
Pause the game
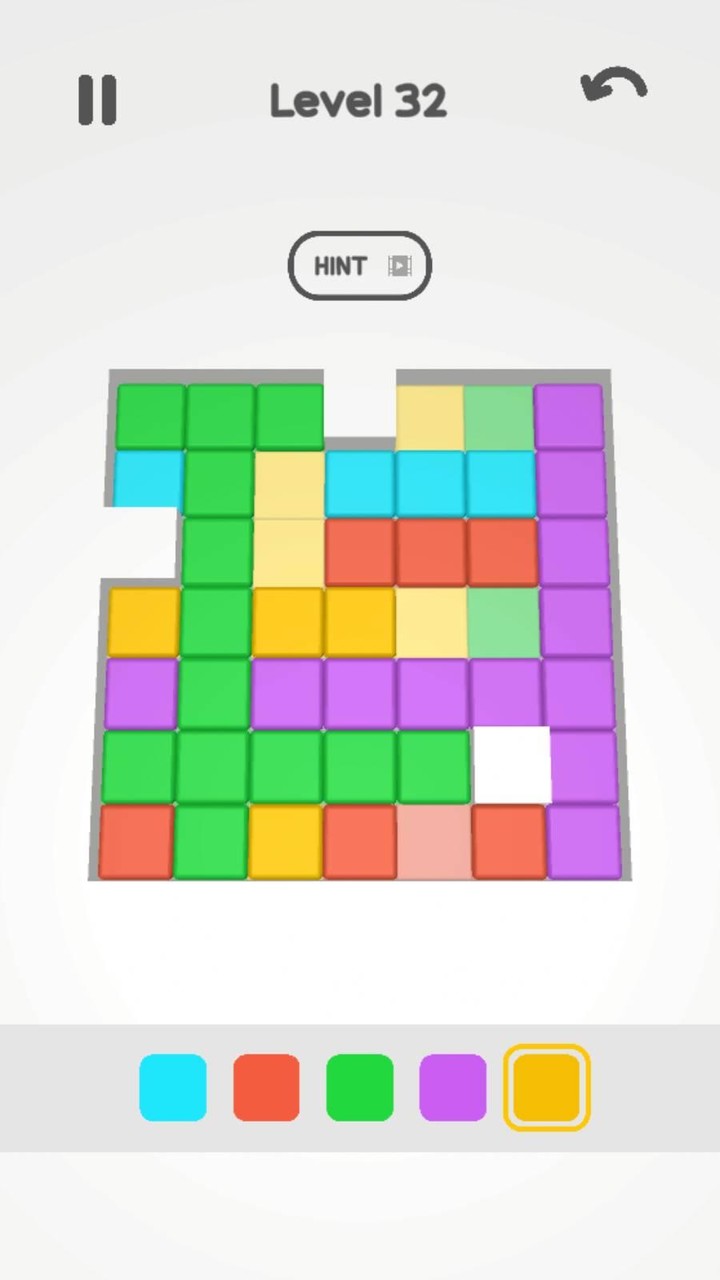pyautogui.click(x=97, y=99)
